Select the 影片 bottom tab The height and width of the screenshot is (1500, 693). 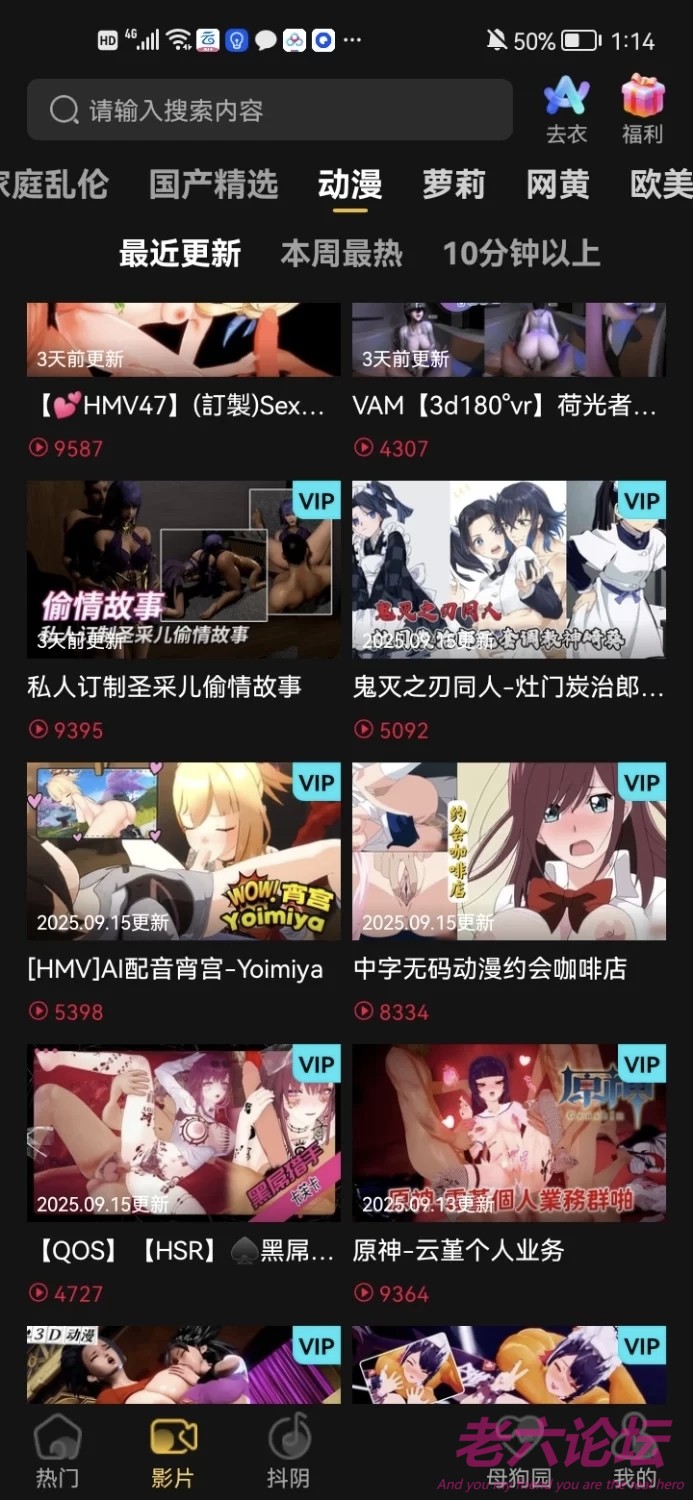[173, 1452]
